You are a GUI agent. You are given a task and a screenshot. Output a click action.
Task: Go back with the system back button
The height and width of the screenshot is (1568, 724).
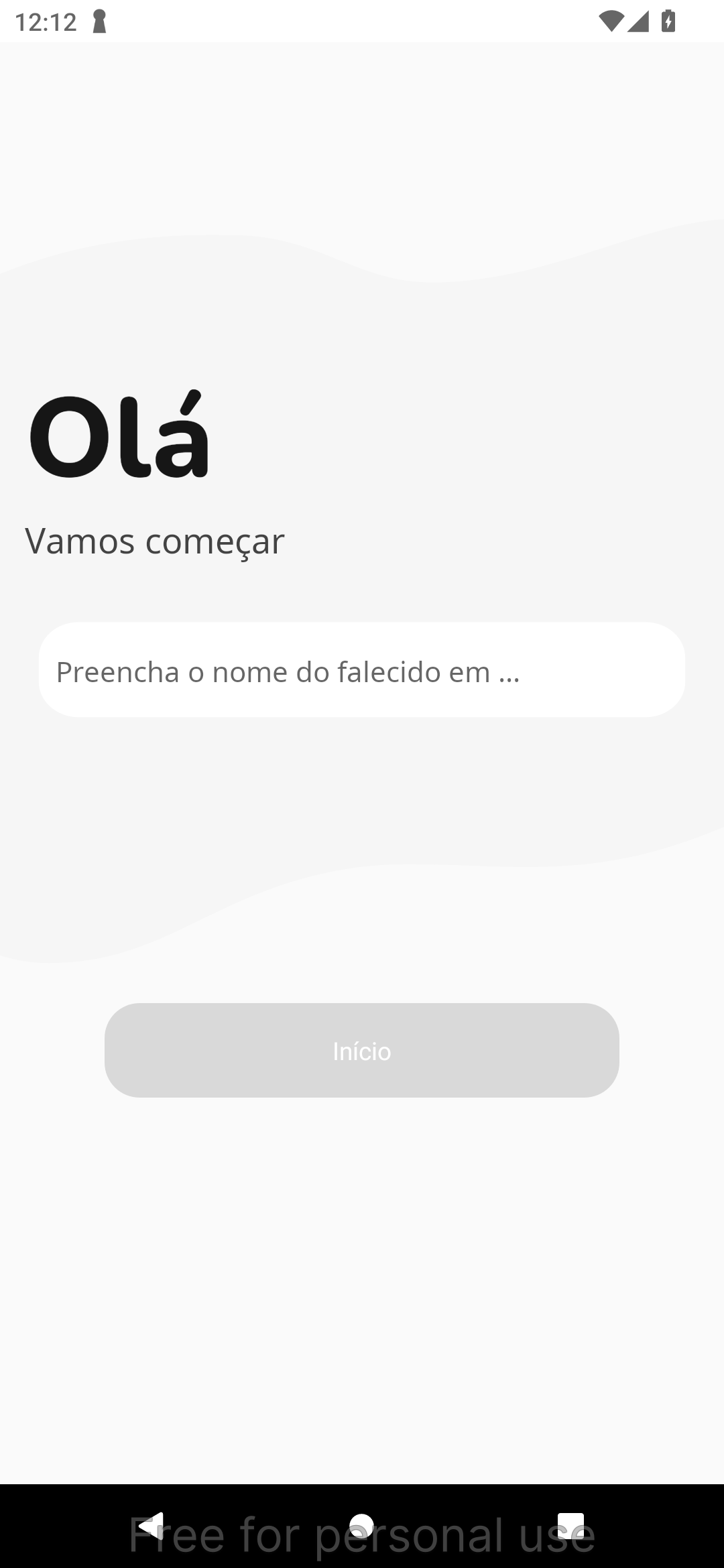tap(152, 1526)
